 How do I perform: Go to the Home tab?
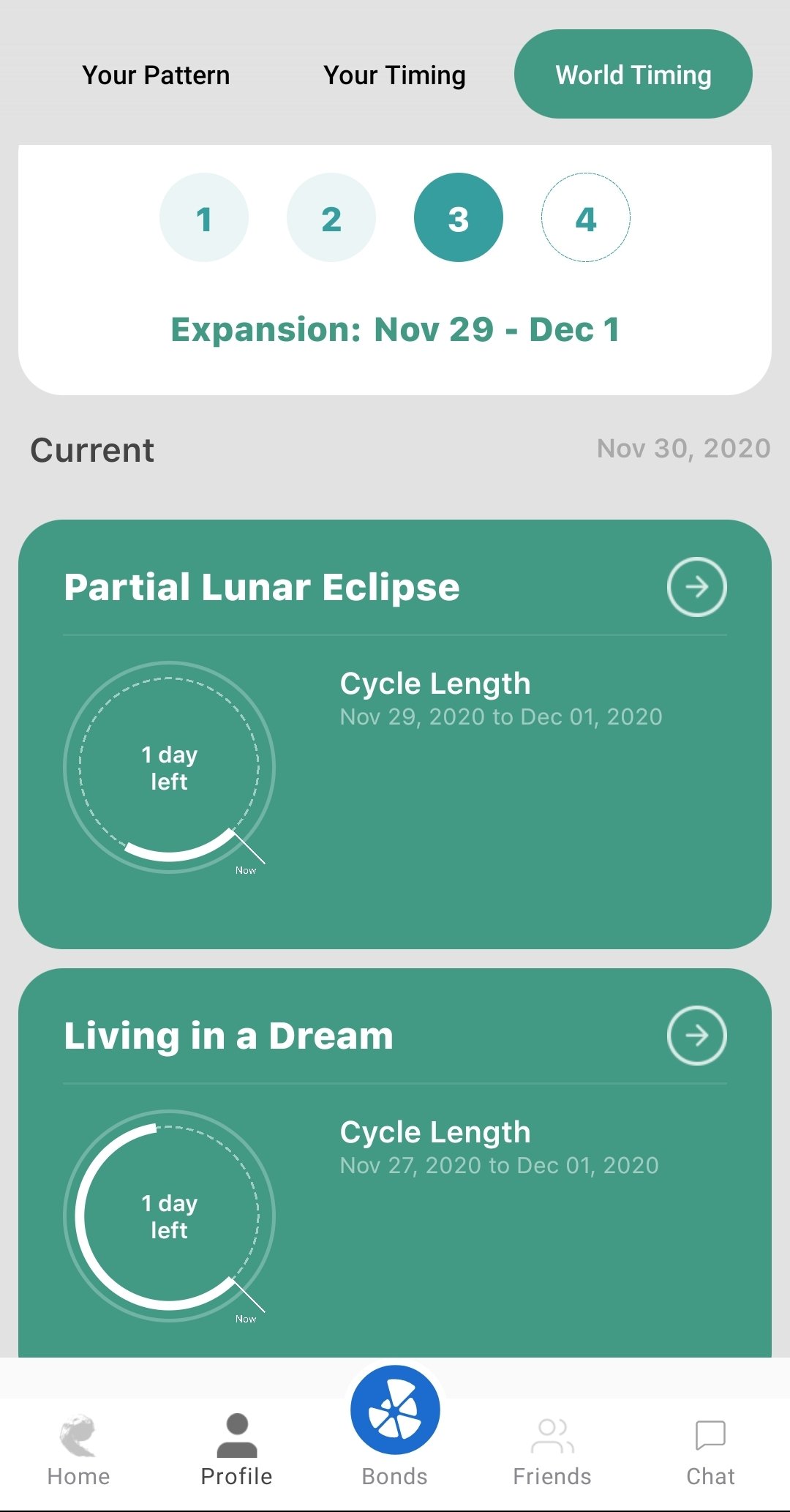(x=78, y=1450)
